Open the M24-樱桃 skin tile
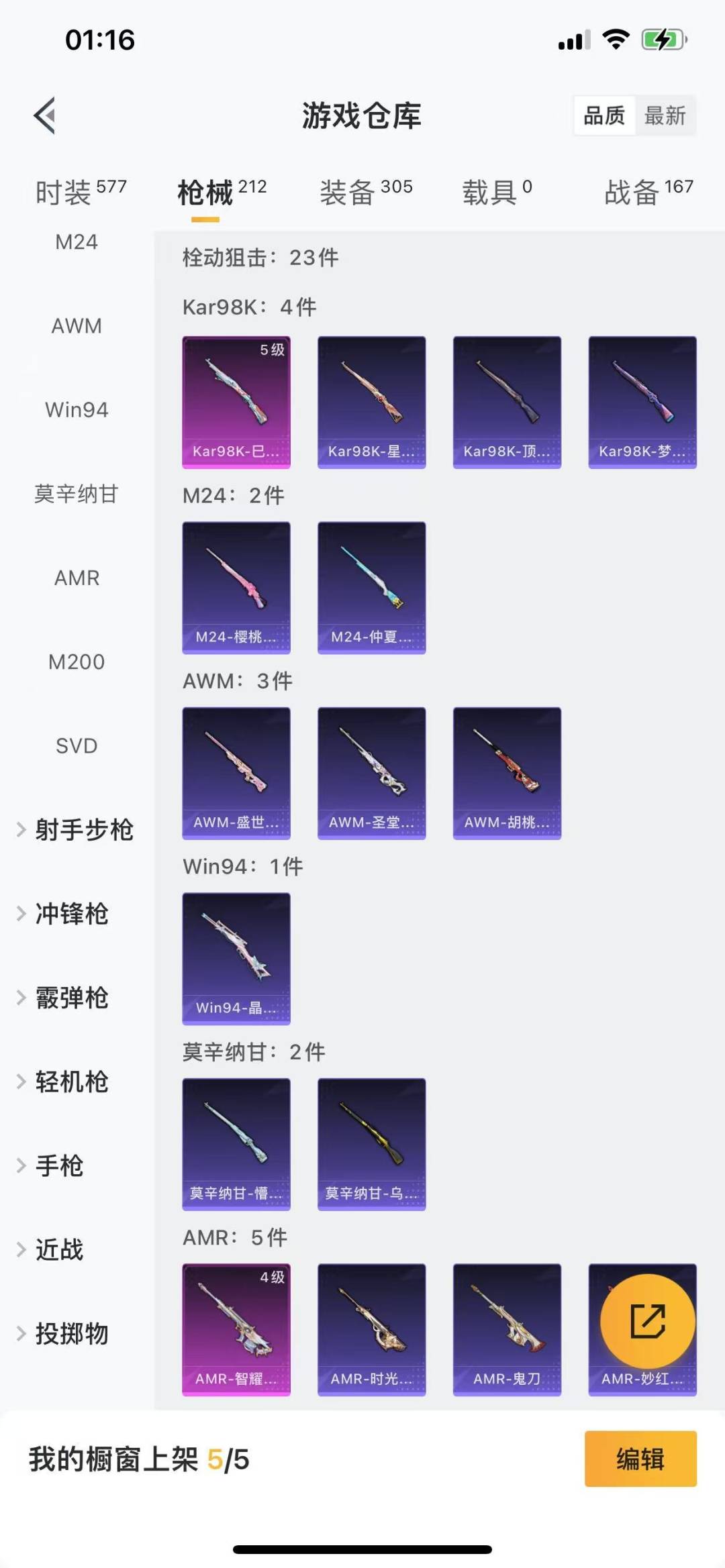 coord(236,587)
